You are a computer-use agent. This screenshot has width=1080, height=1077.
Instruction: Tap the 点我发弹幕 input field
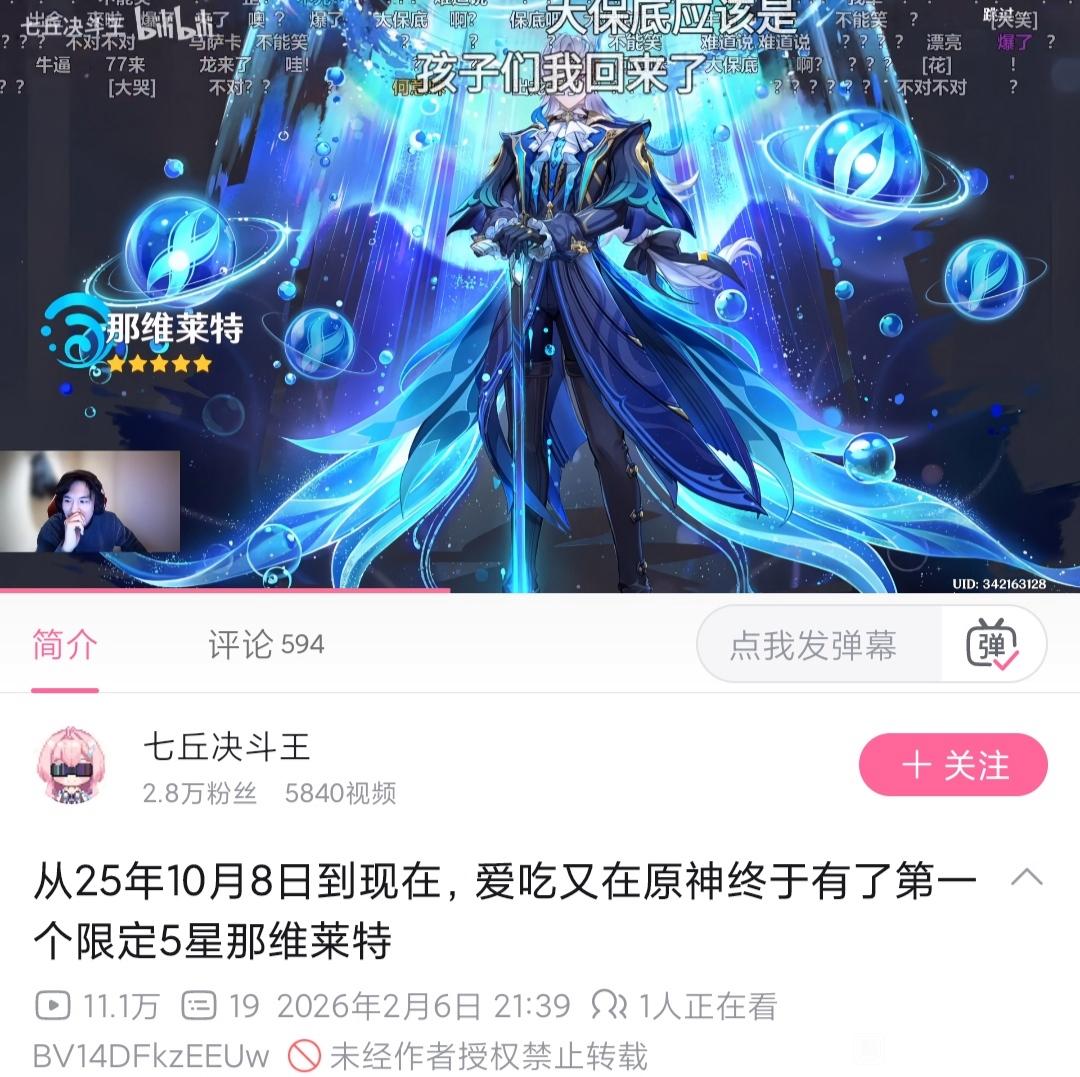818,645
